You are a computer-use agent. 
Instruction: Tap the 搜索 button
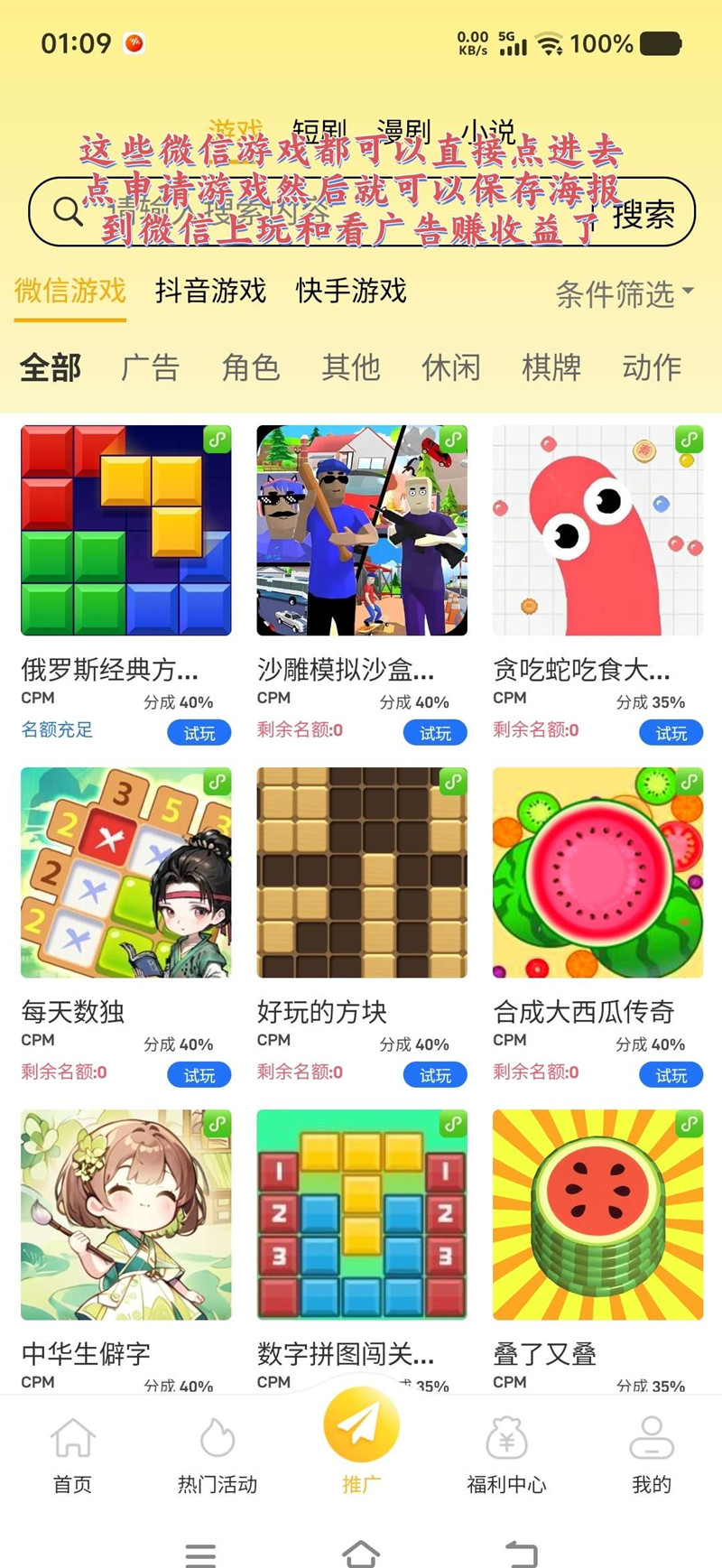[x=643, y=214]
